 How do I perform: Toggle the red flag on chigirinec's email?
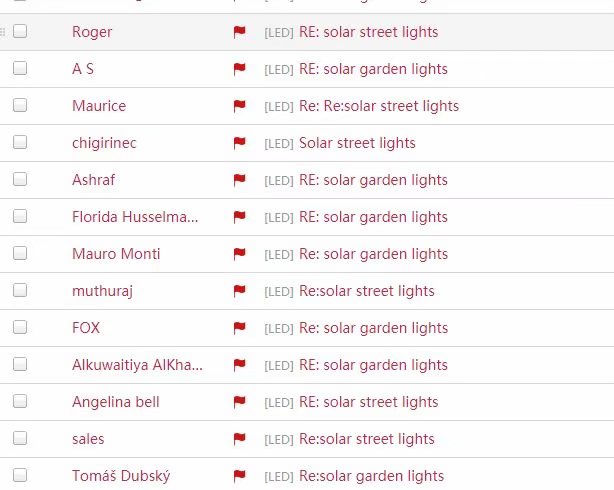[239, 143]
